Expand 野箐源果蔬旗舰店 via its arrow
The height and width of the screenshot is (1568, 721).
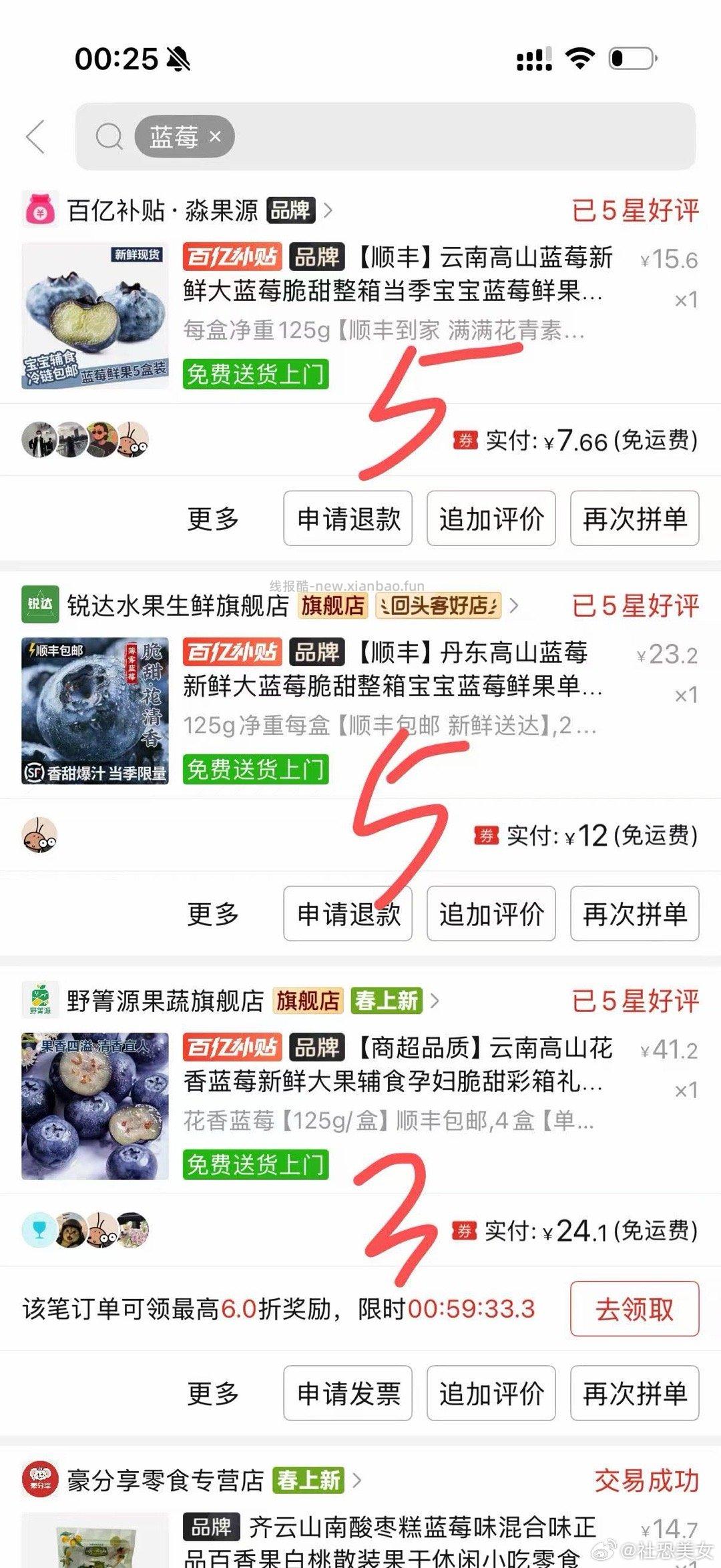click(x=436, y=1000)
